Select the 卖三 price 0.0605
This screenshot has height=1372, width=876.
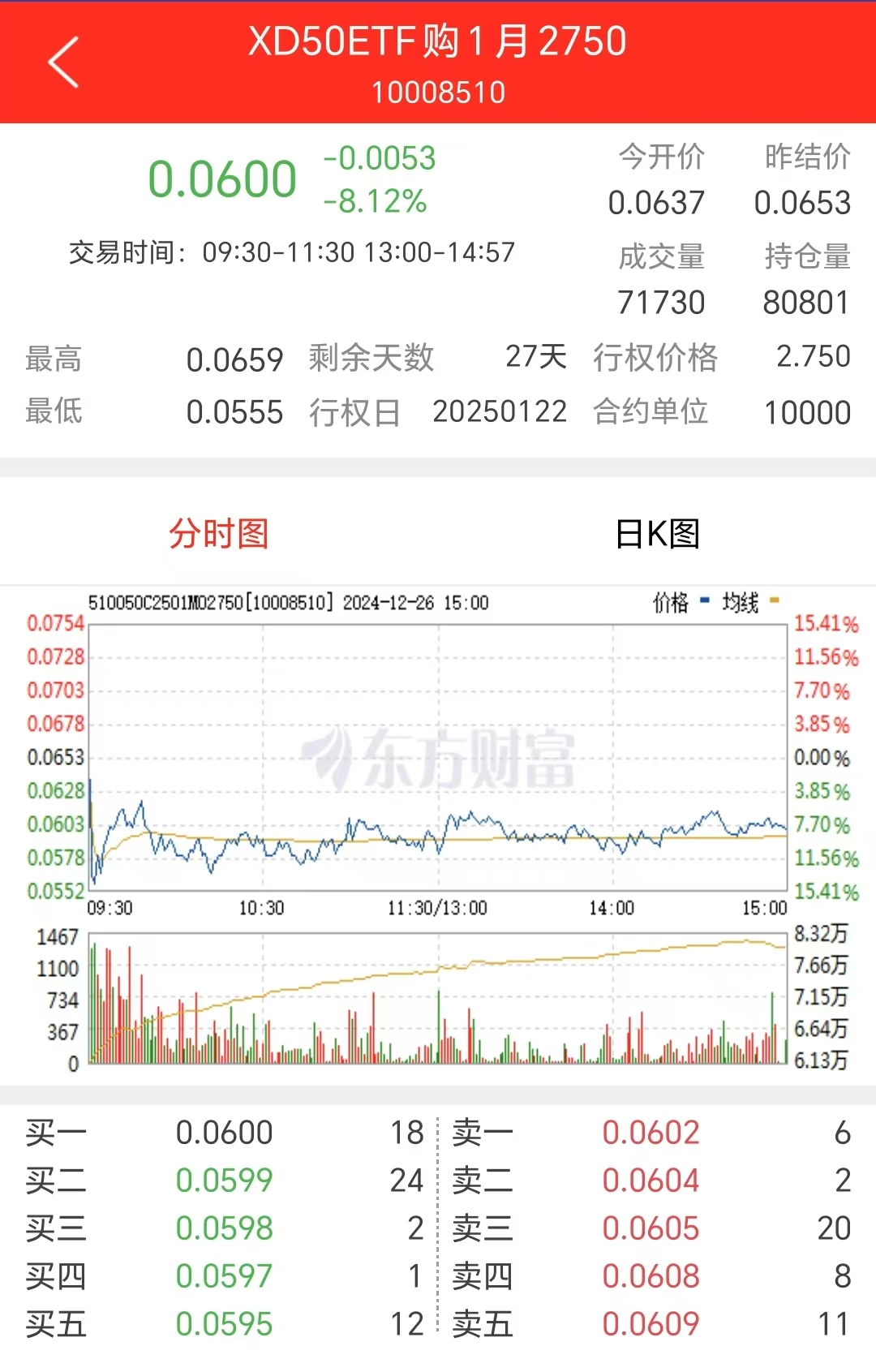point(653,1228)
